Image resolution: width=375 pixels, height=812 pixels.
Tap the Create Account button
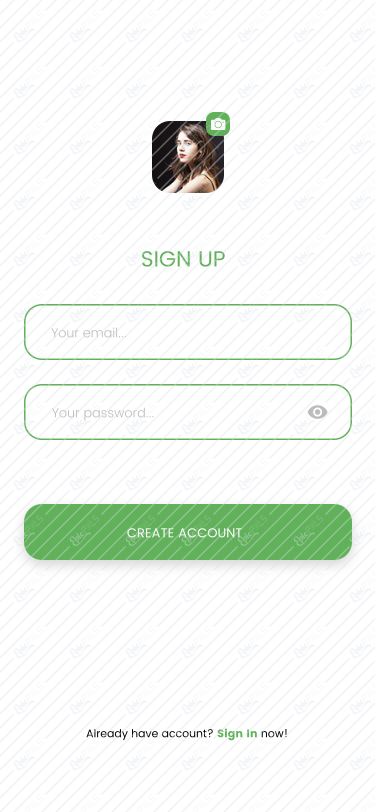(x=188, y=532)
